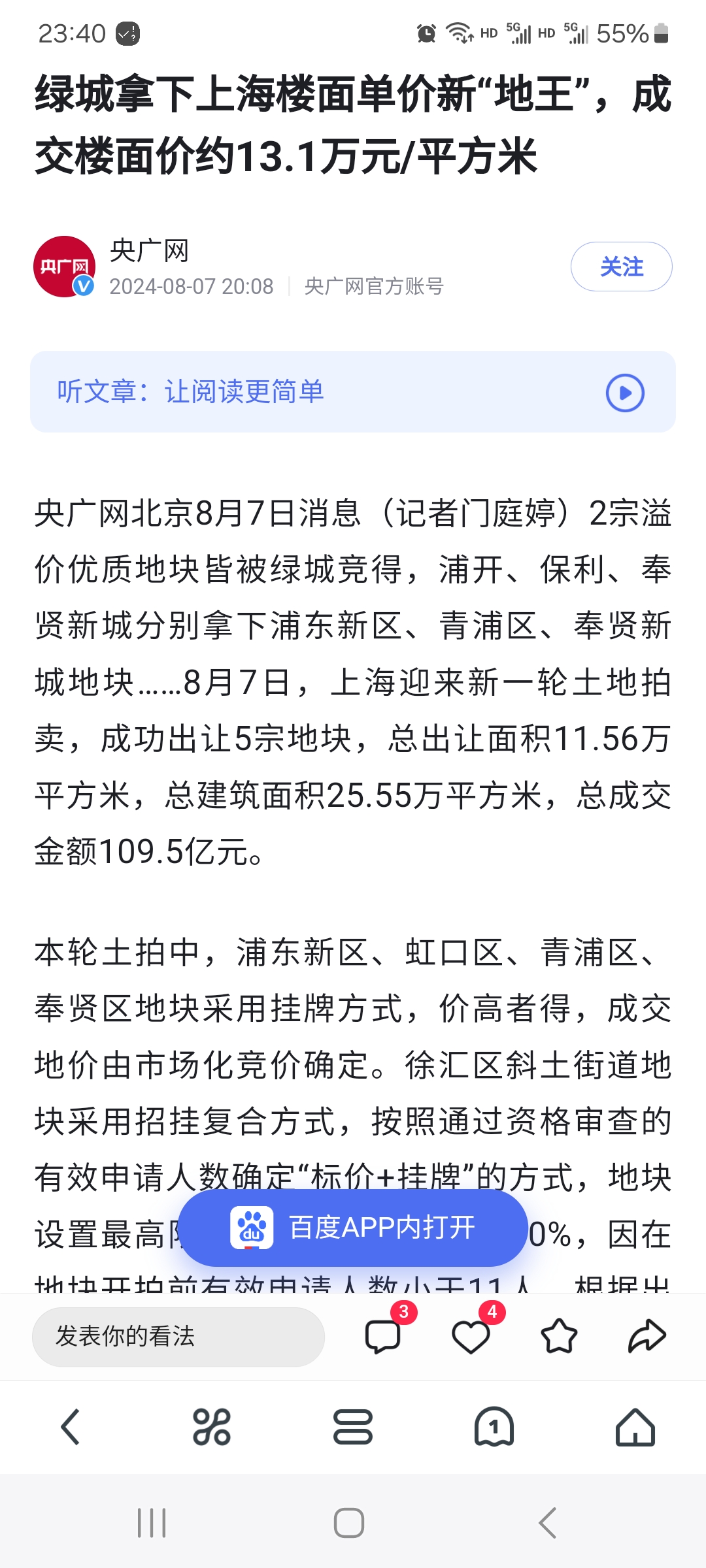Tap 百度APP内打开 to open in Baidu app
Screen dimensions: 706x1568
(x=353, y=1228)
